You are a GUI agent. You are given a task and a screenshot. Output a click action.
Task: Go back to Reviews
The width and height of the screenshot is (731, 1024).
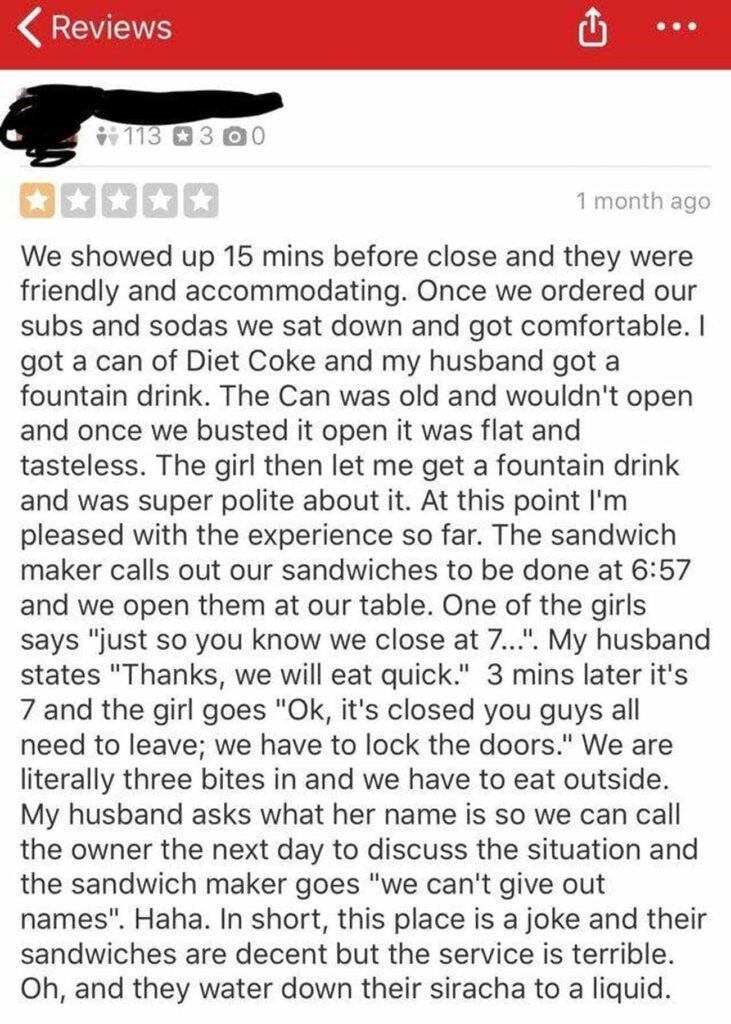tap(94, 28)
